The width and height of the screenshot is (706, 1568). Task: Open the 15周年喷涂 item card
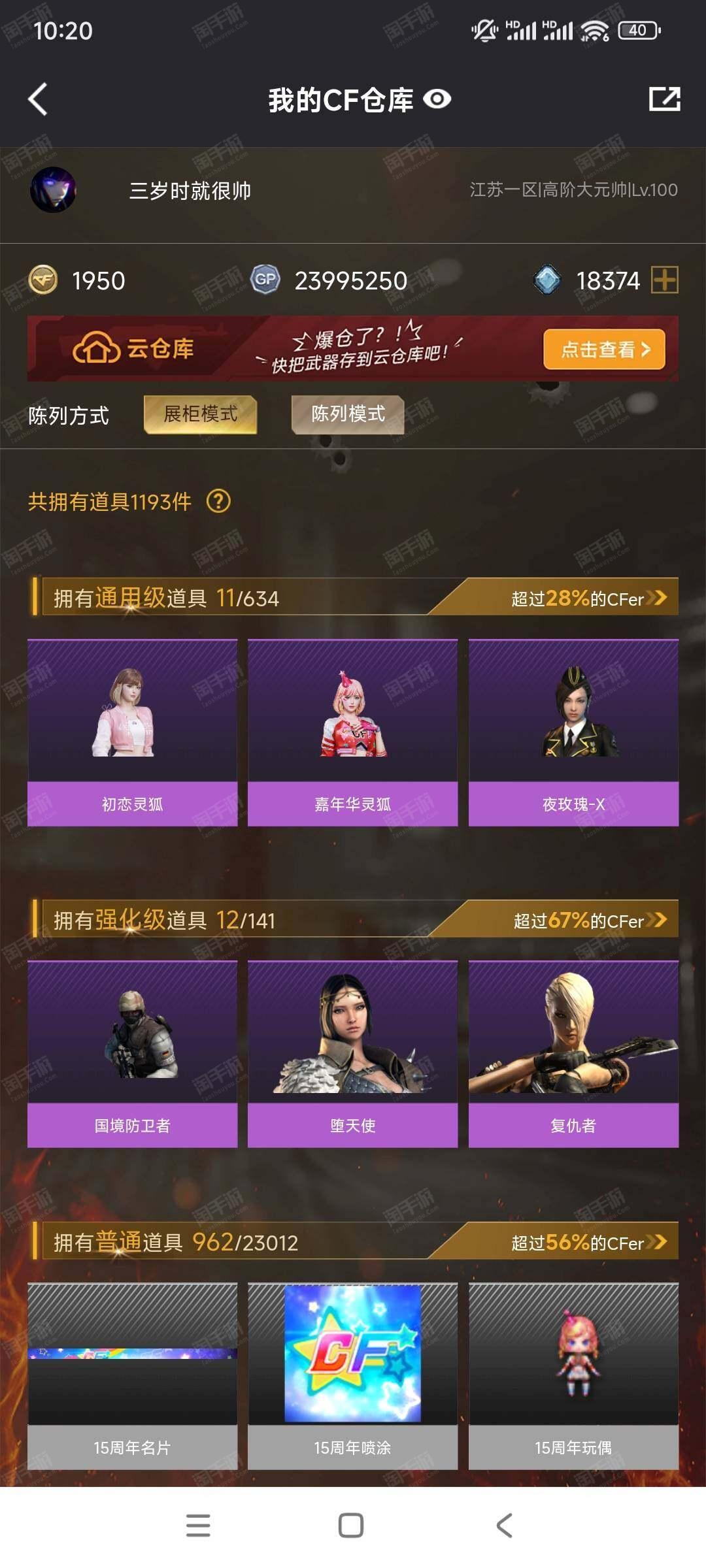[352, 1375]
